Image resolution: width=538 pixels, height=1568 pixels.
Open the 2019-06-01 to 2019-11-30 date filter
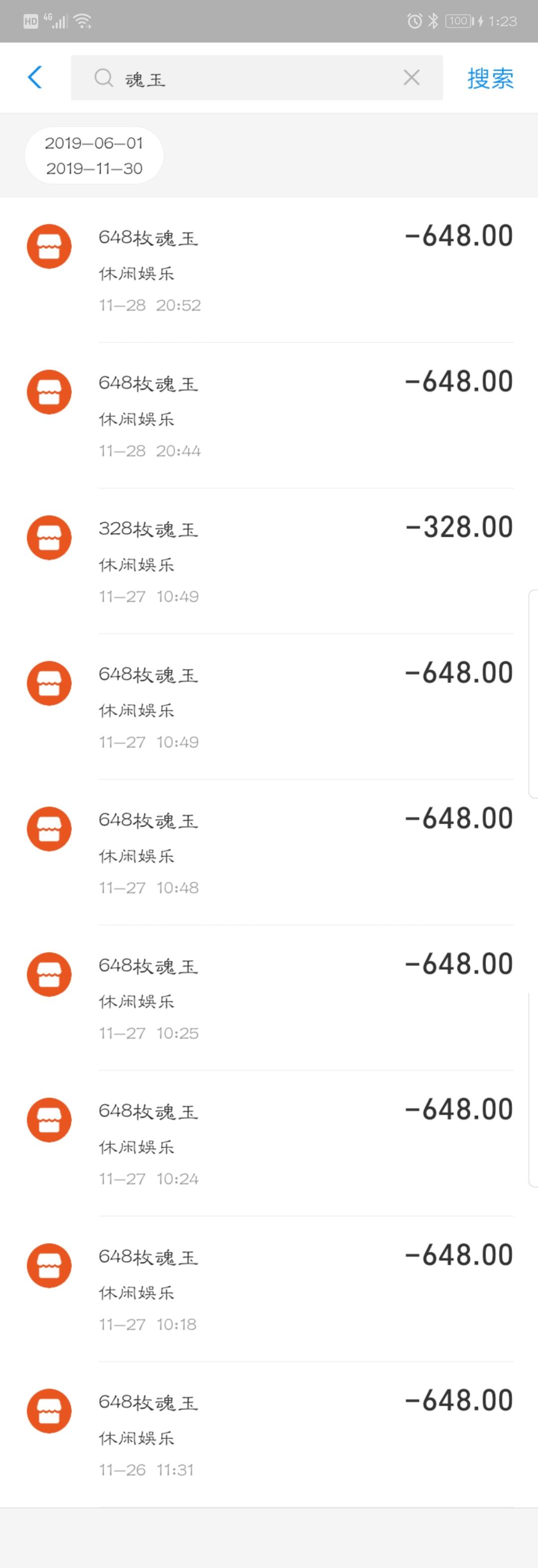tap(94, 156)
